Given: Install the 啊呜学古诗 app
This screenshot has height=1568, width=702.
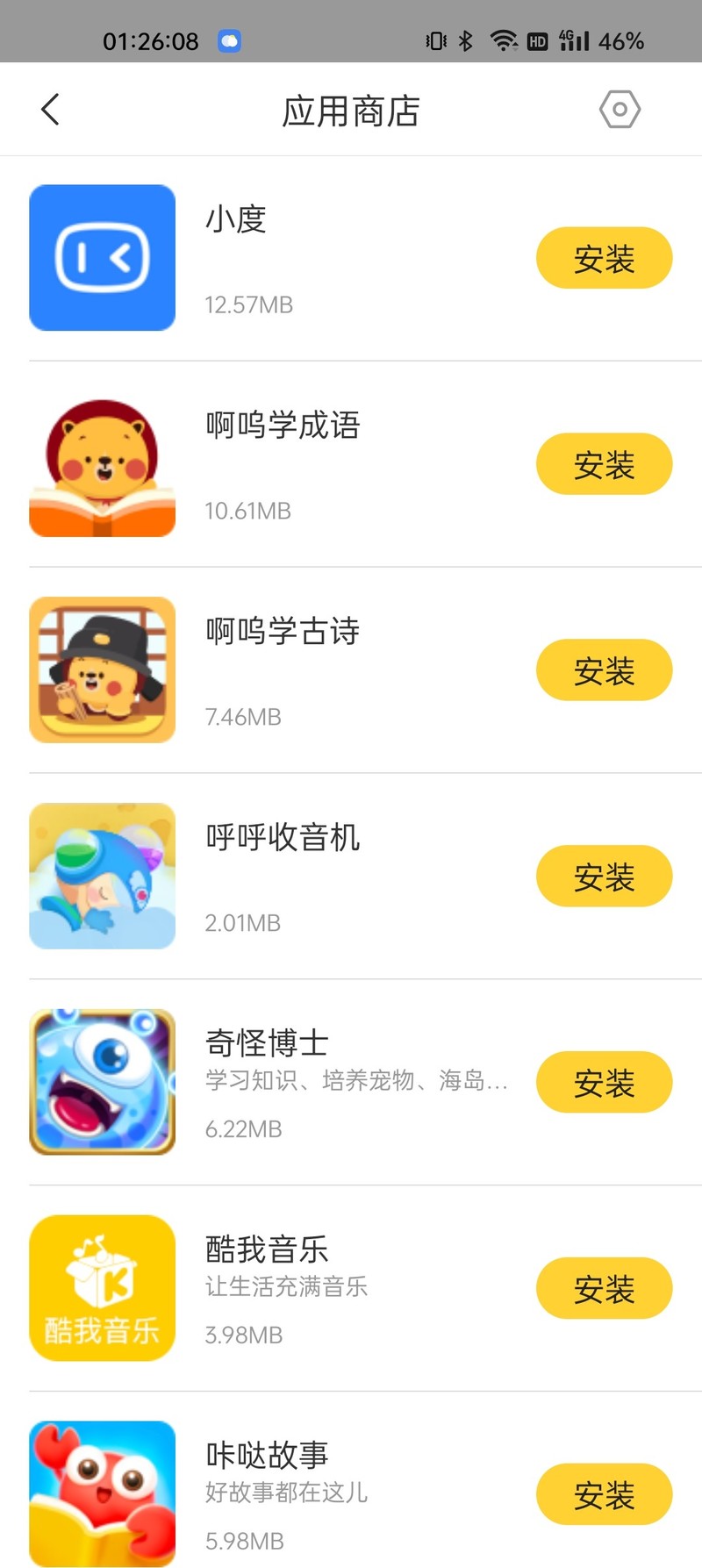Looking at the screenshot, I should tap(604, 669).
